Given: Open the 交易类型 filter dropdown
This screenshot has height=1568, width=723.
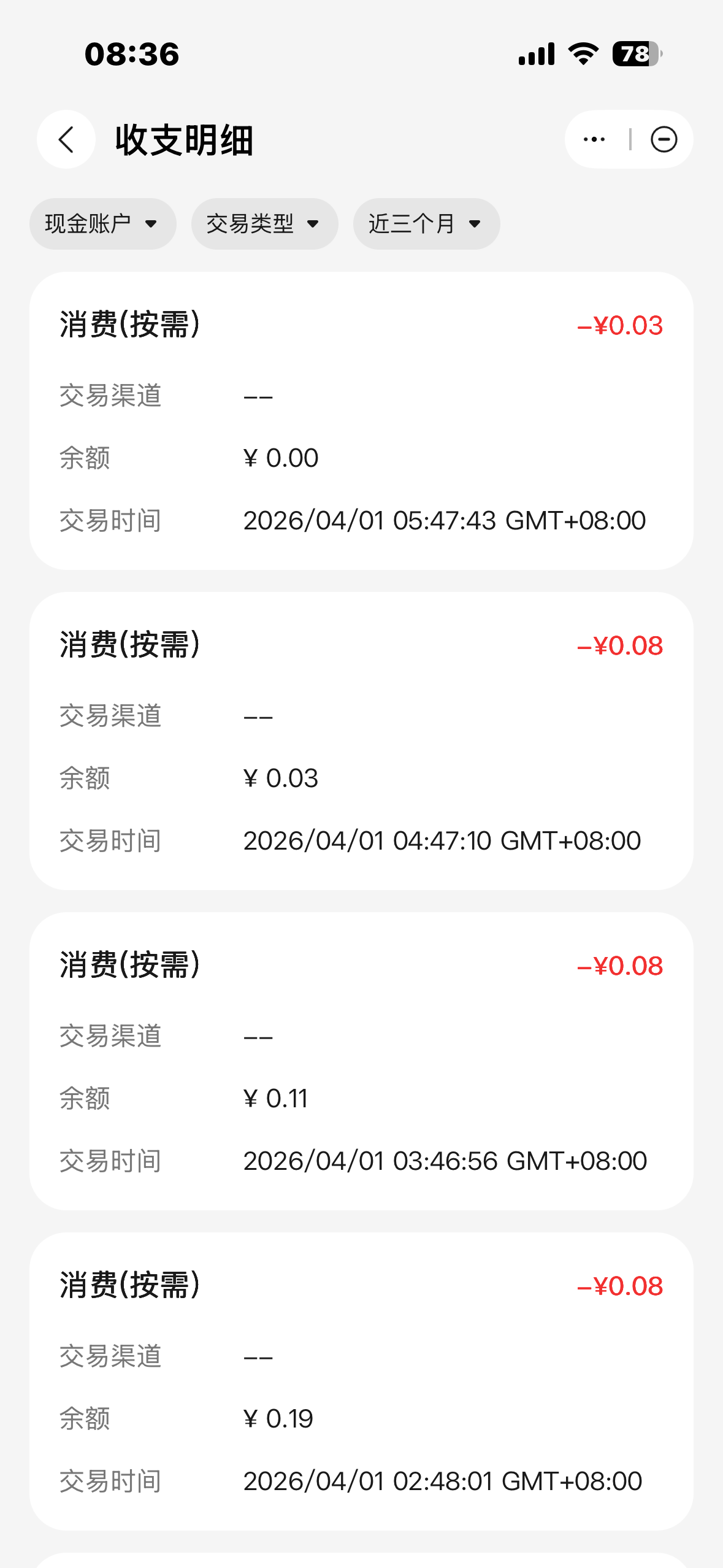Looking at the screenshot, I should [264, 224].
